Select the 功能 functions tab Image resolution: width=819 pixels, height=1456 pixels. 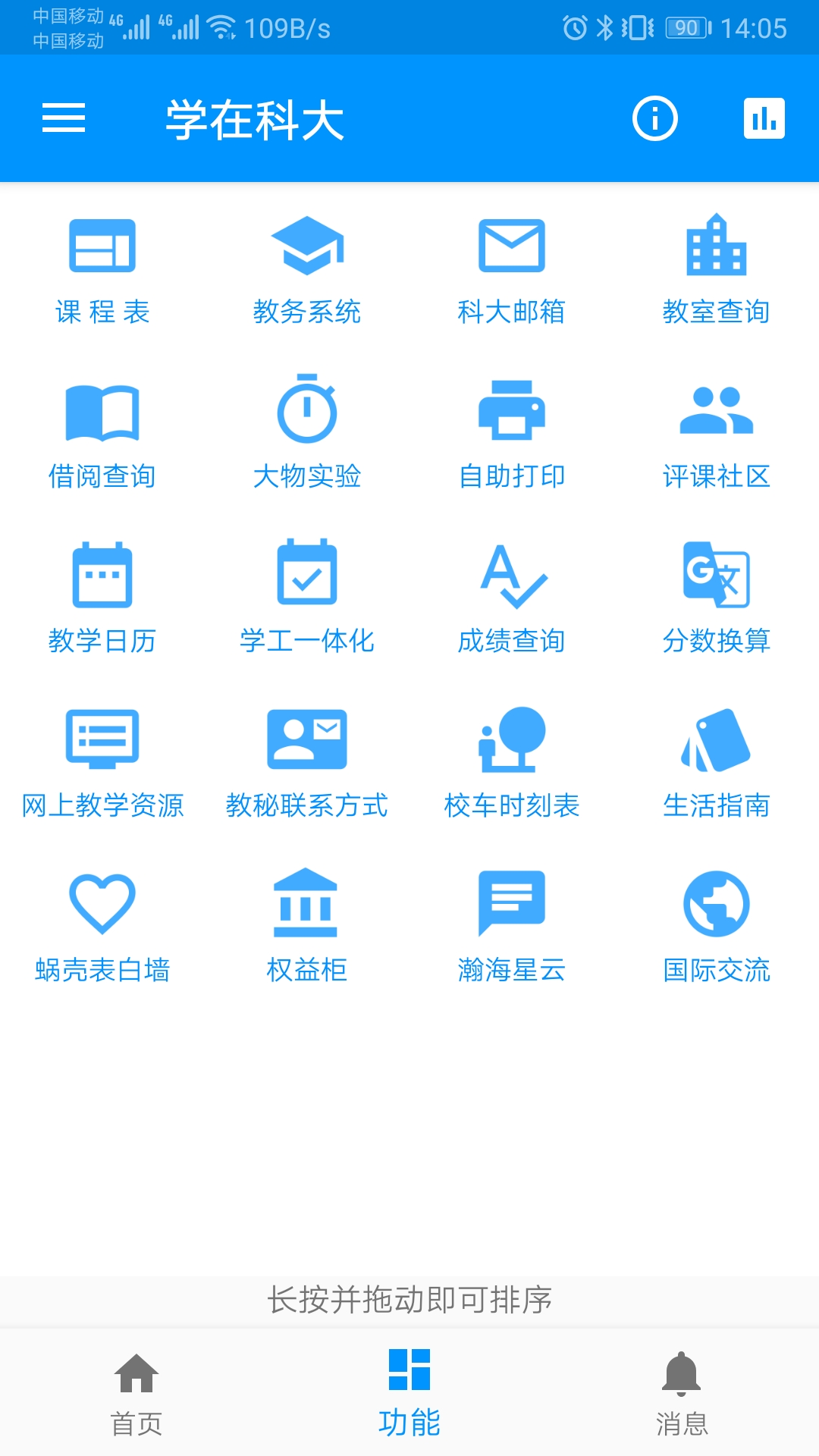(x=409, y=1394)
